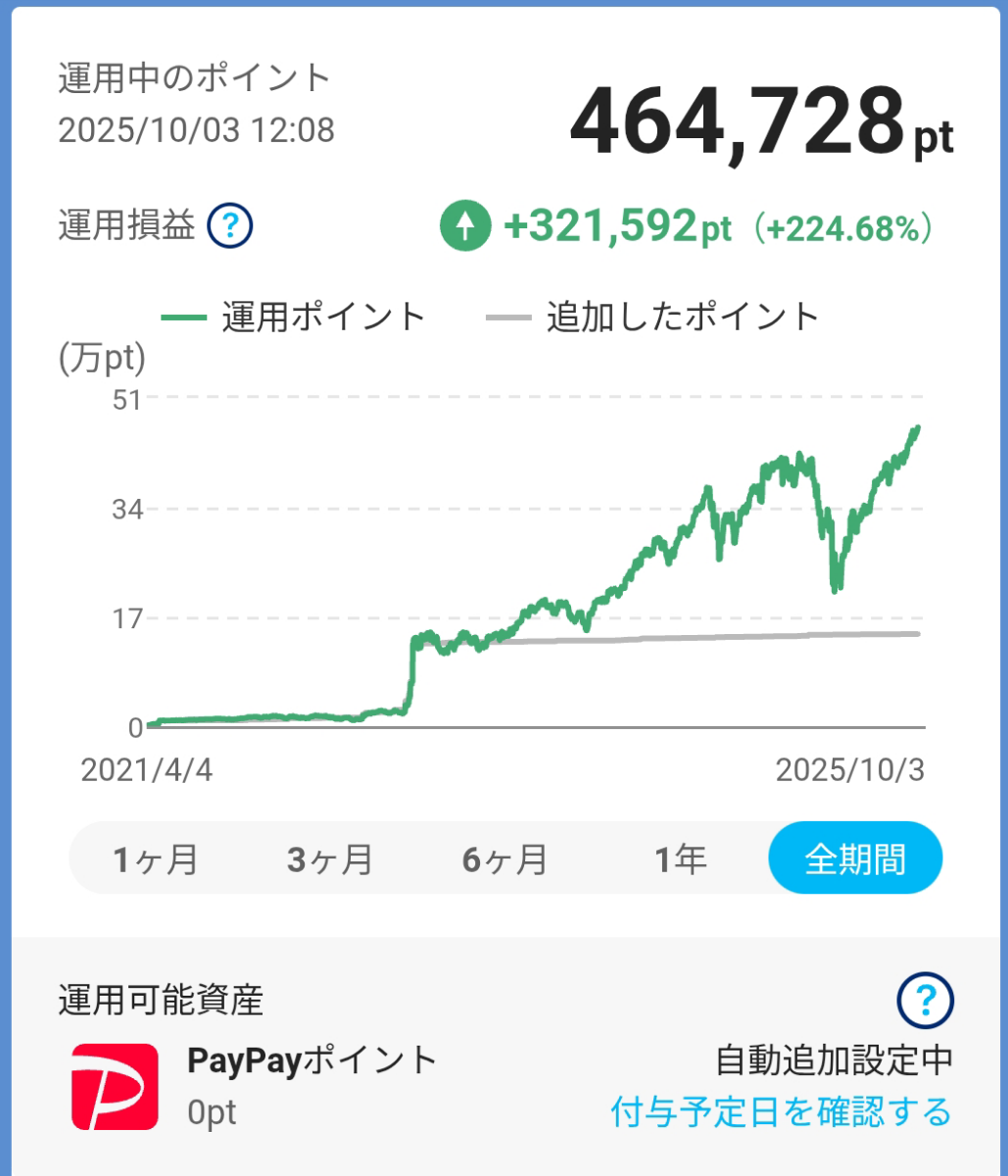This screenshot has width=1008, height=1176.
Task: Select the 運用ポイント legend marker
Action: (x=184, y=316)
